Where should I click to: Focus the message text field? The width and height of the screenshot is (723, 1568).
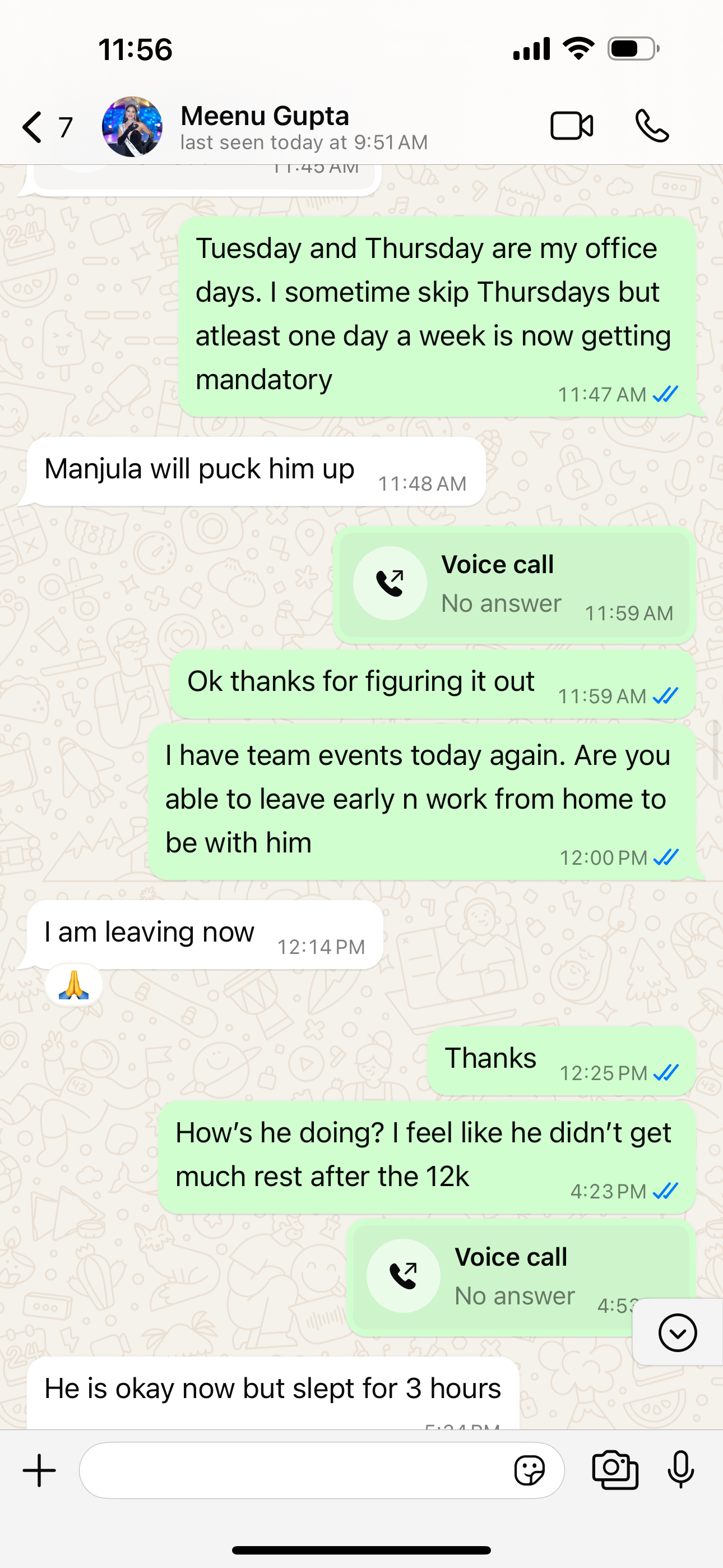tap(292, 1470)
